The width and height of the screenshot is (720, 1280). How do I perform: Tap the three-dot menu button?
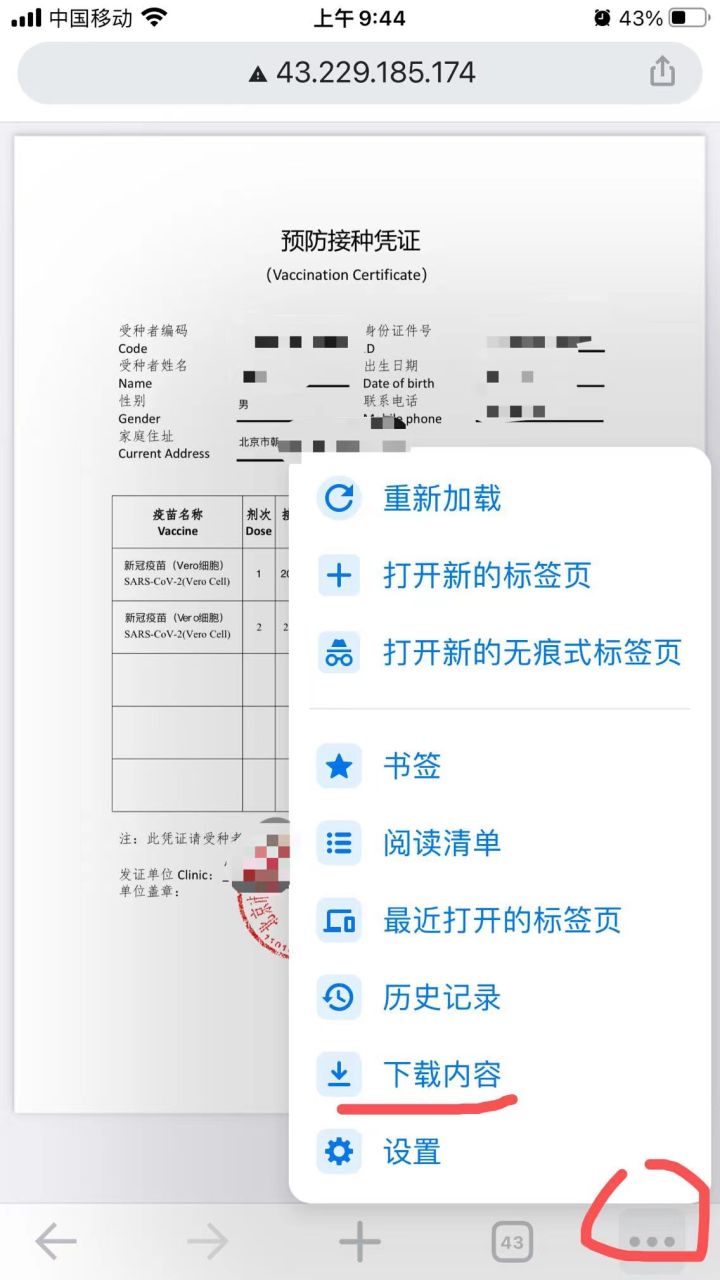click(652, 1241)
